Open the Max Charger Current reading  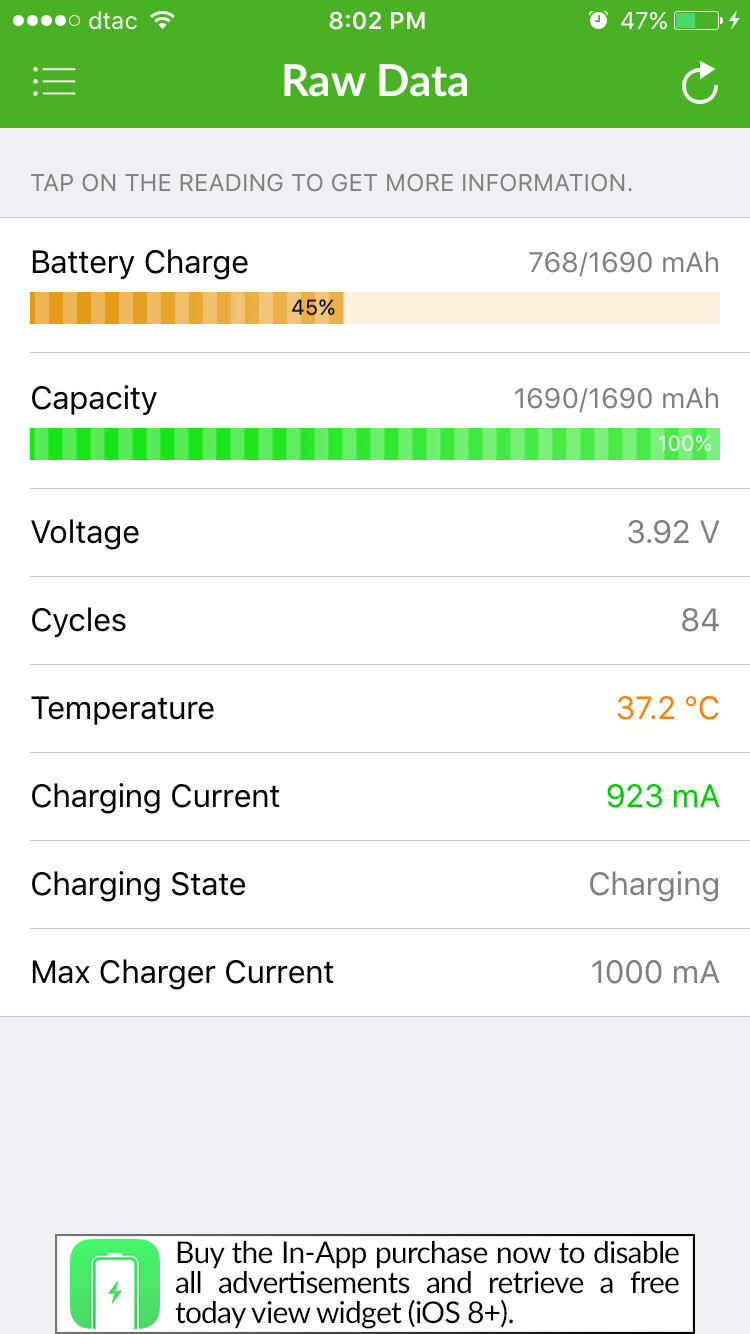click(375, 973)
